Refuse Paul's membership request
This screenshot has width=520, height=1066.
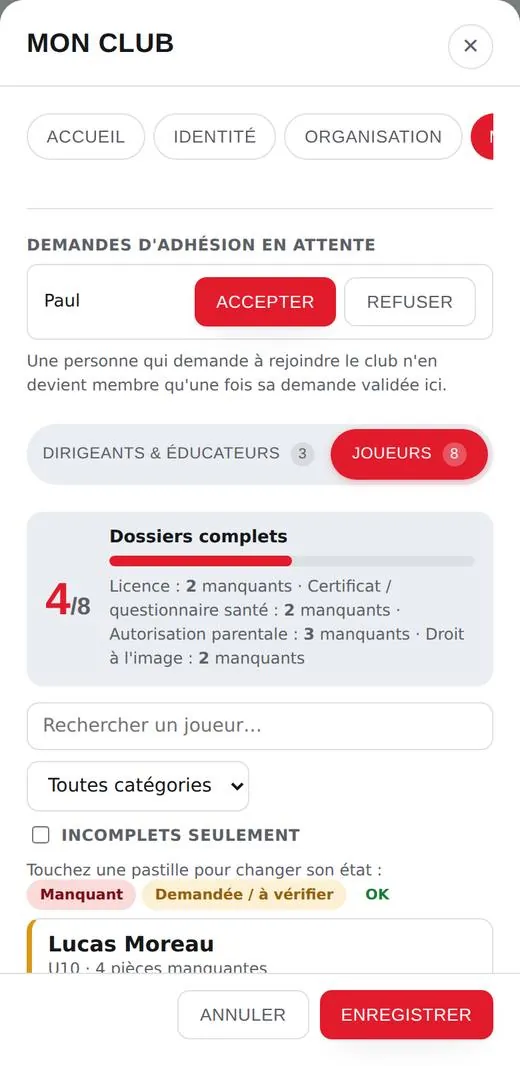click(410, 302)
